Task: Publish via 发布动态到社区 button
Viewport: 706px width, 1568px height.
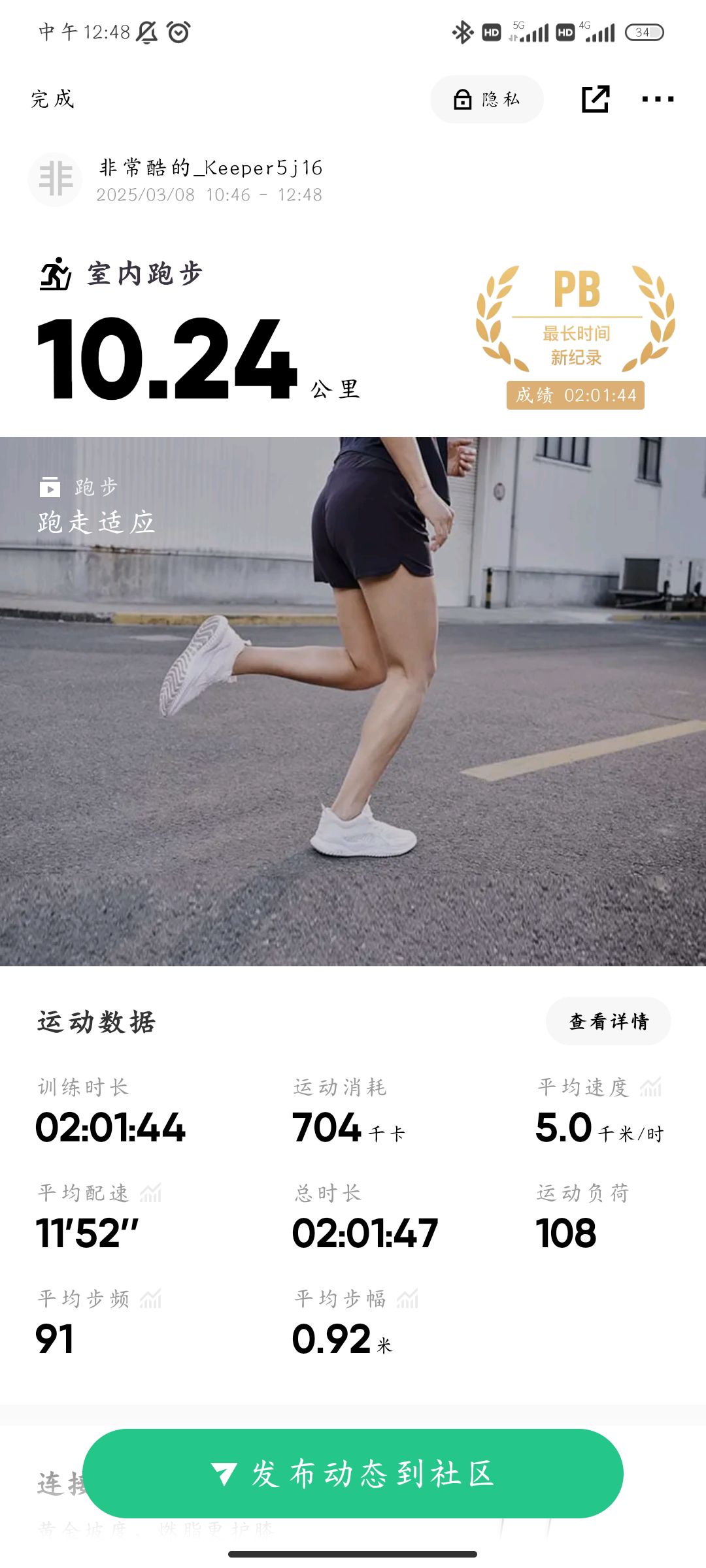Action: (x=353, y=1474)
